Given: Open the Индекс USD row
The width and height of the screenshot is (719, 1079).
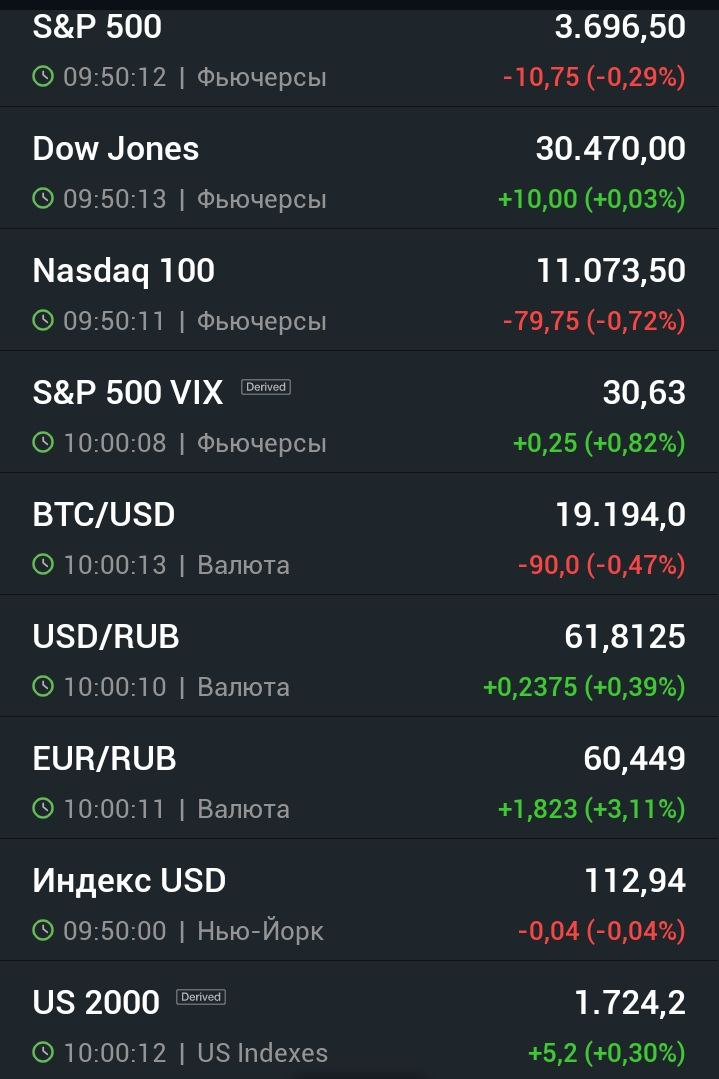Looking at the screenshot, I should [359, 904].
